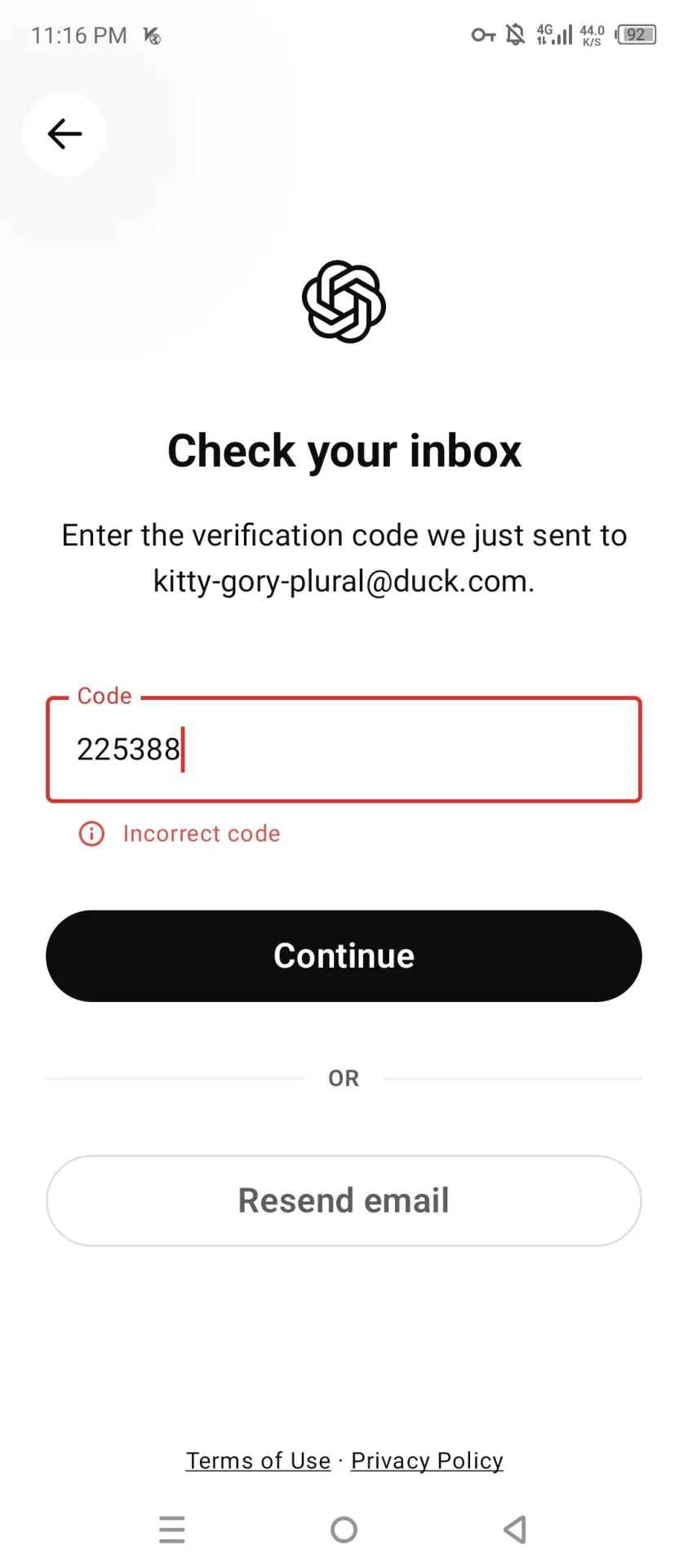Tap the Code input field
Screen dimensions: 688x1568
point(344,750)
